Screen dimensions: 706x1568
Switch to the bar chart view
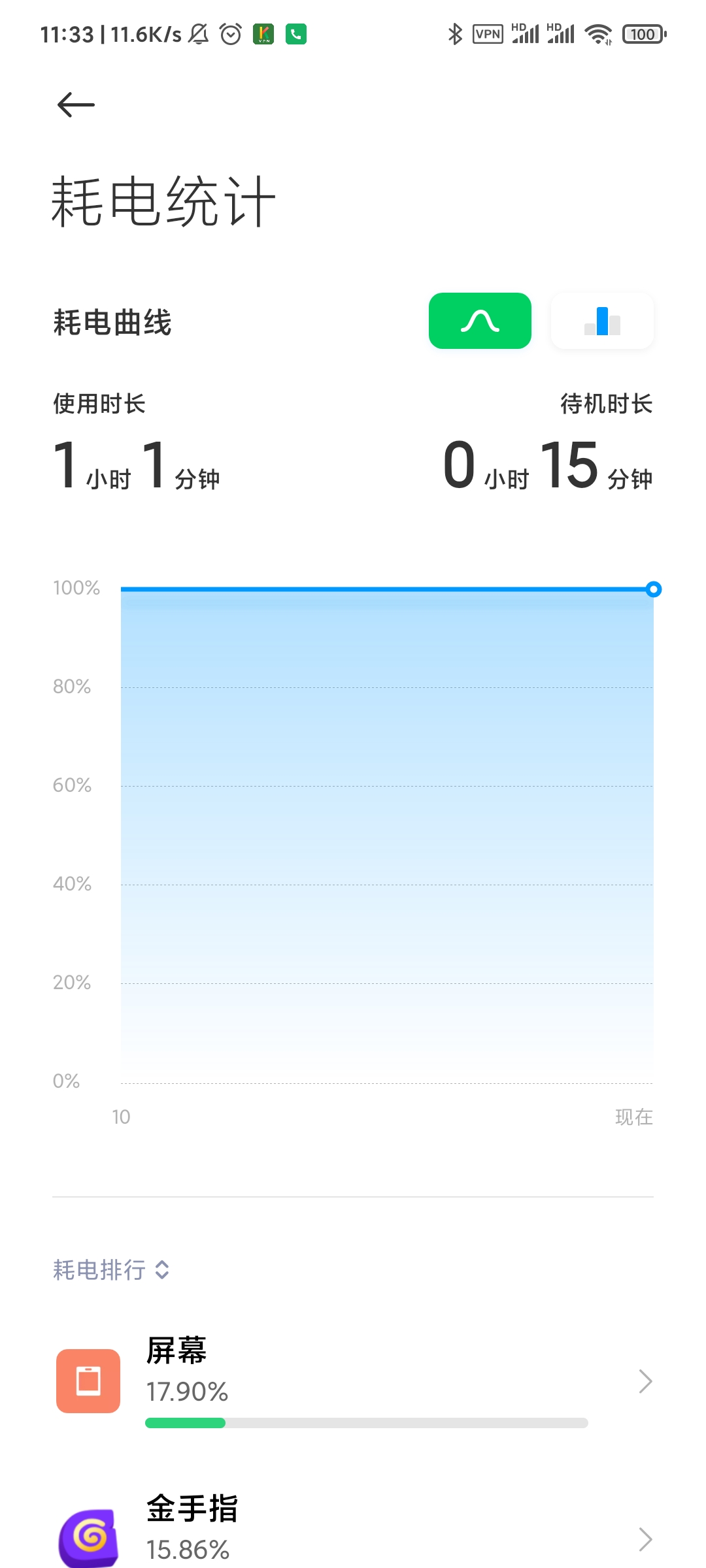click(602, 321)
